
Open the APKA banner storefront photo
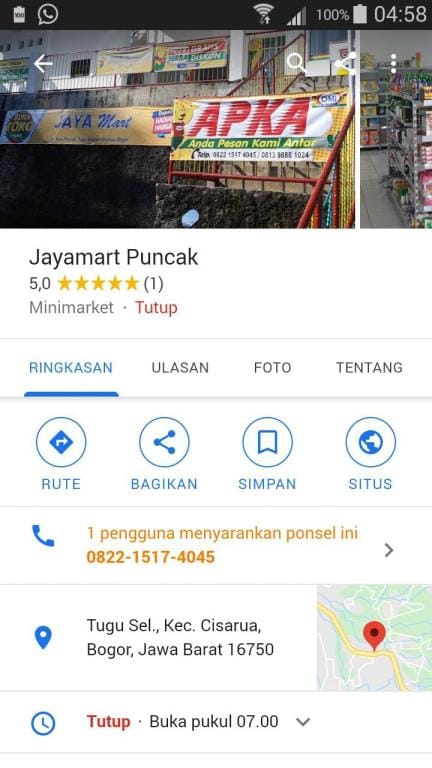pyautogui.click(x=177, y=129)
